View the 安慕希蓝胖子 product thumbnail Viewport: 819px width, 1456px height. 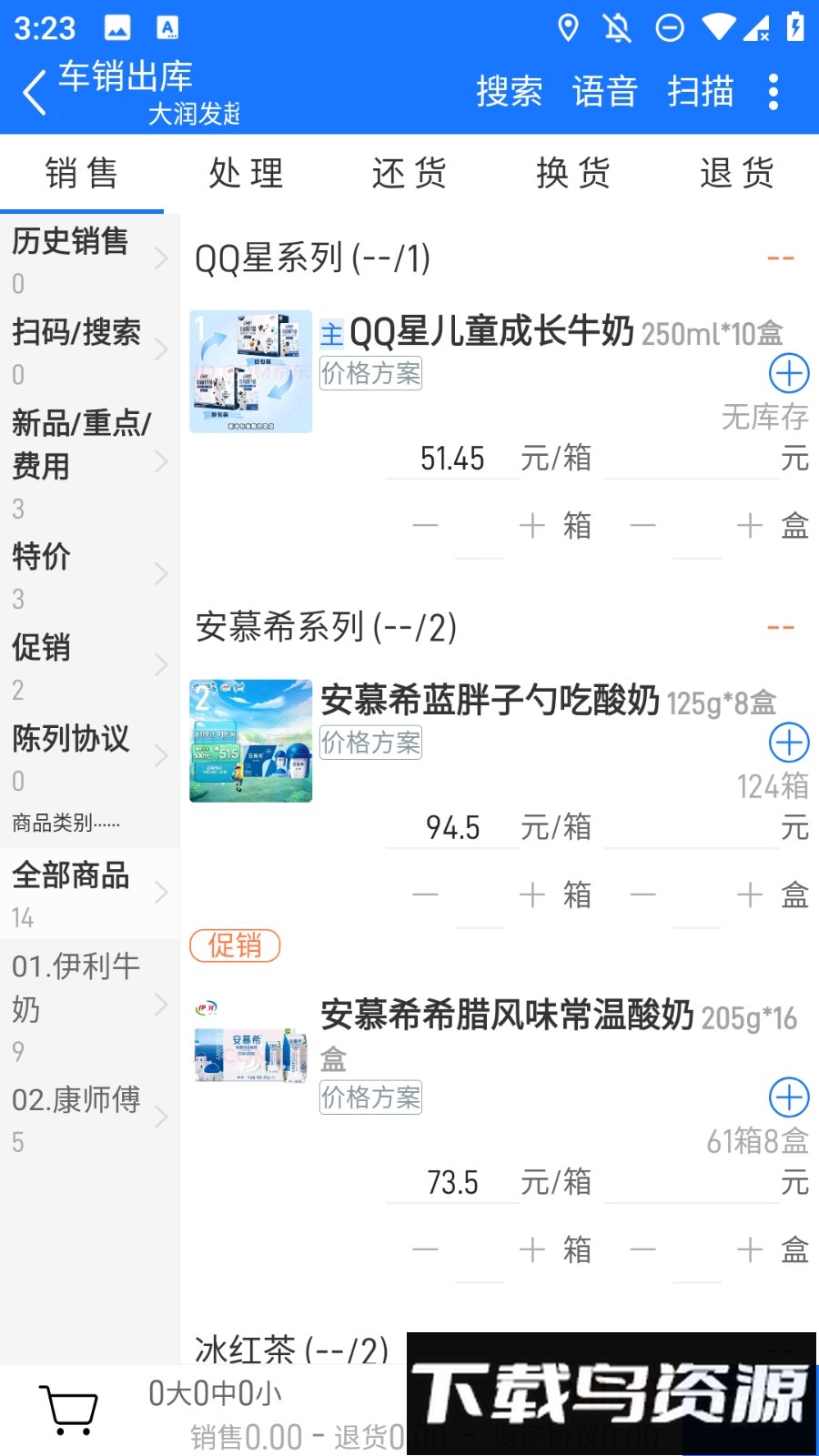click(249, 739)
